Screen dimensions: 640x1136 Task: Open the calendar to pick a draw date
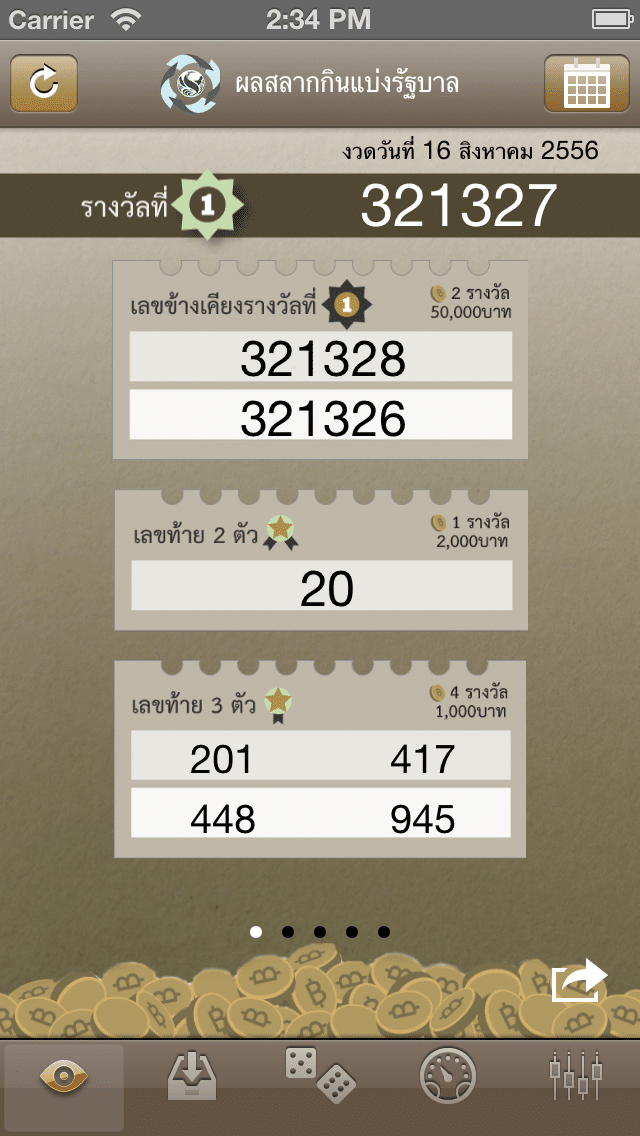(x=587, y=83)
